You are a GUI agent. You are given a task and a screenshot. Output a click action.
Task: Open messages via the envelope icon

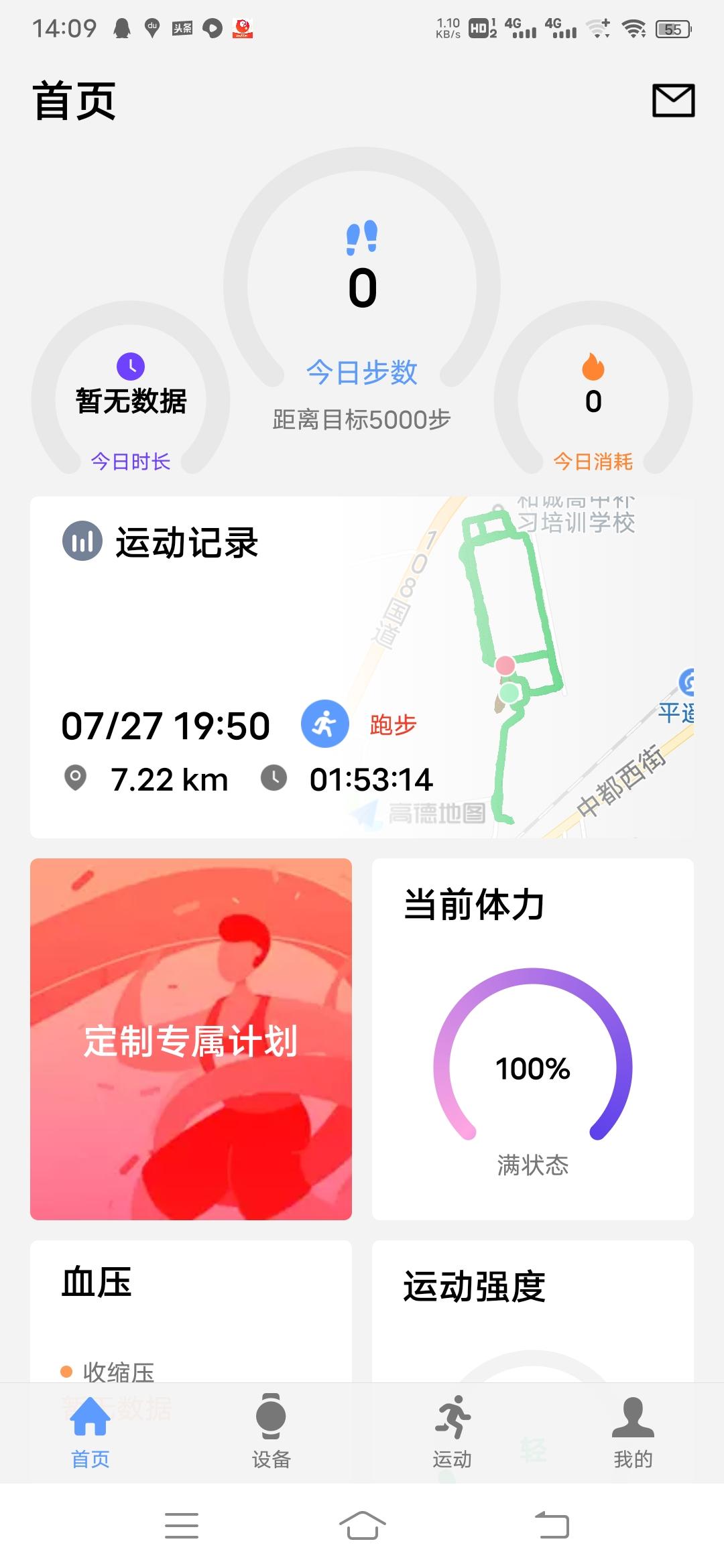click(x=674, y=102)
